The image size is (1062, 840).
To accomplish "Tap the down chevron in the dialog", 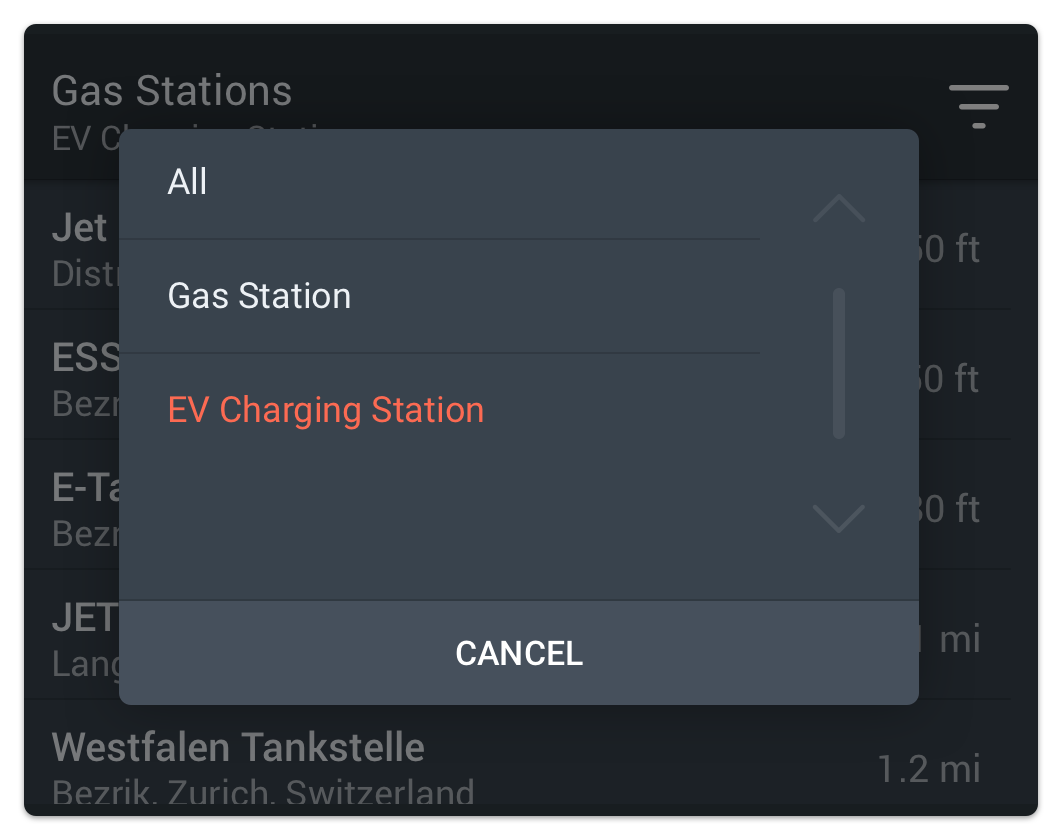I will tap(838, 518).
